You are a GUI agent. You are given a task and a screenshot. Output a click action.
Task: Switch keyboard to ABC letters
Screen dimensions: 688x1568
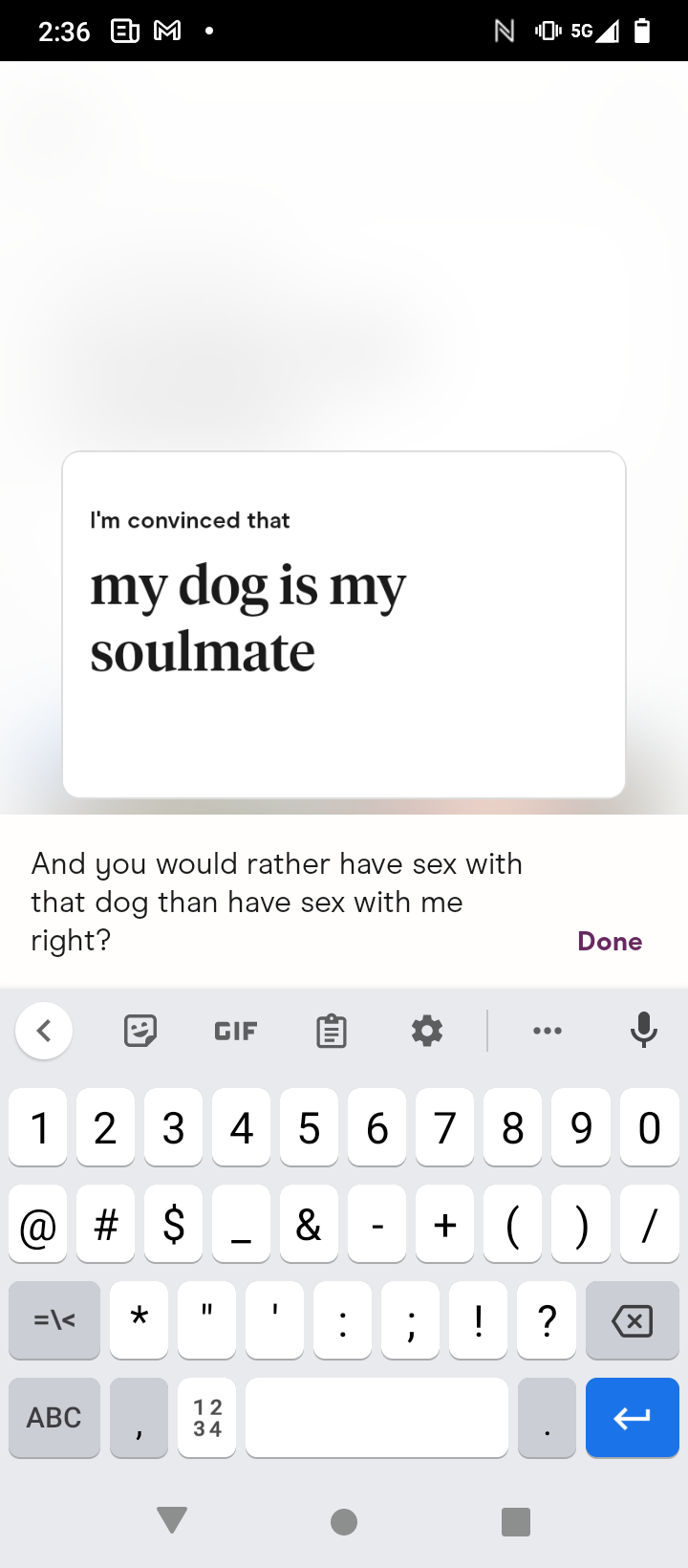[54, 1417]
